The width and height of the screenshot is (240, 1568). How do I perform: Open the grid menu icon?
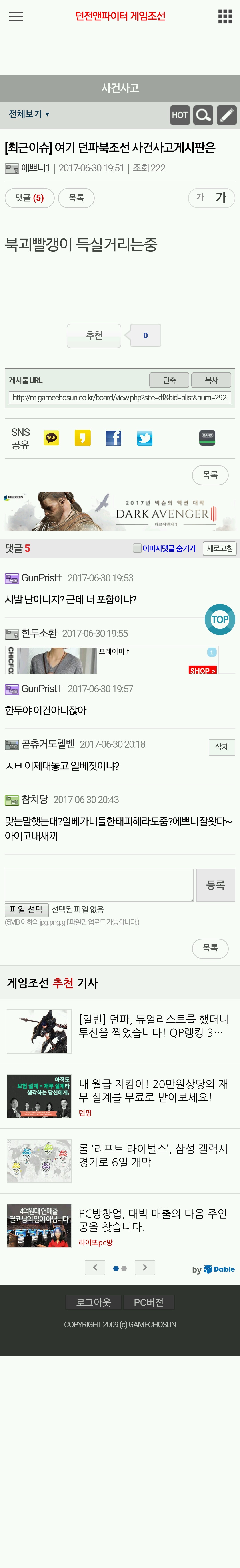click(225, 16)
